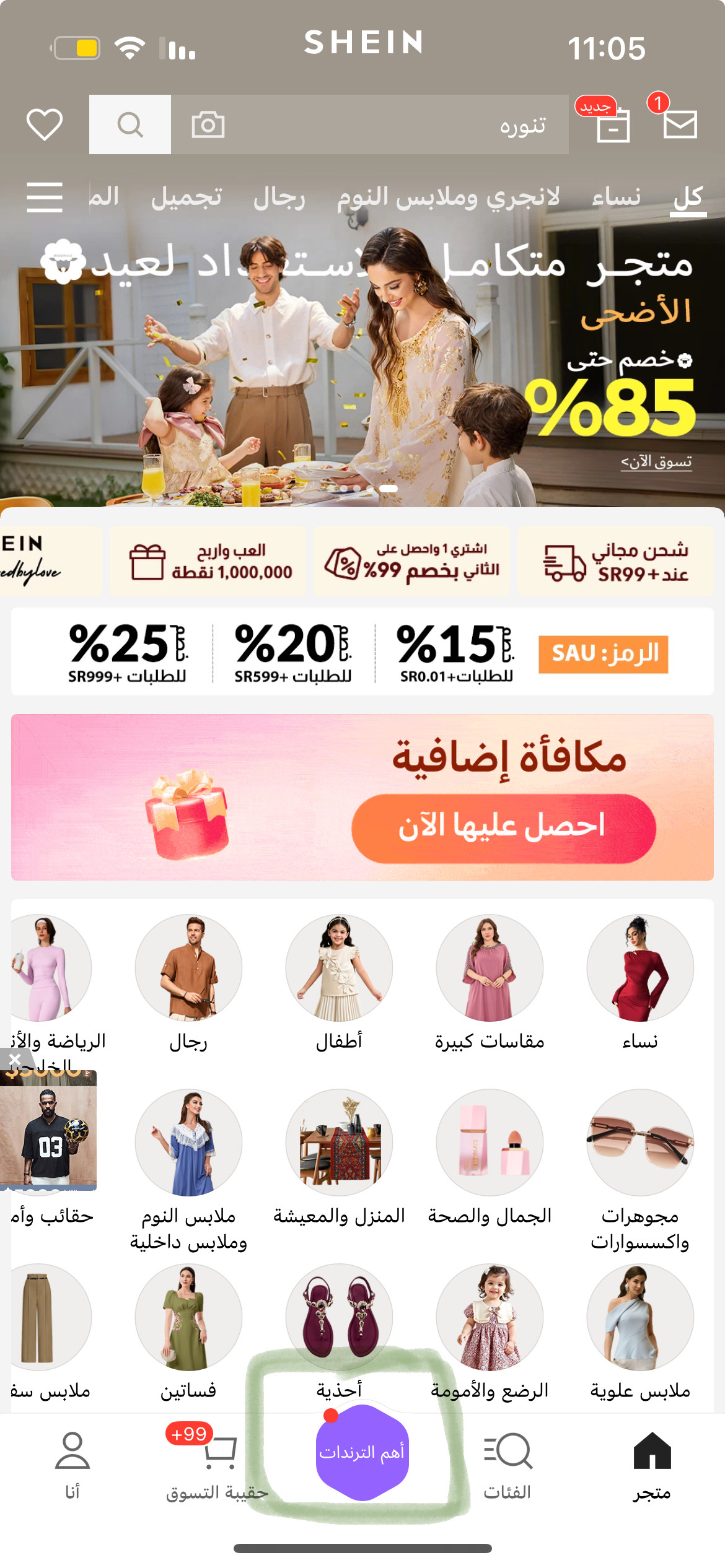725x1568 pixels.
Task: Switch to the رجال top tab
Action: [279, 198]
